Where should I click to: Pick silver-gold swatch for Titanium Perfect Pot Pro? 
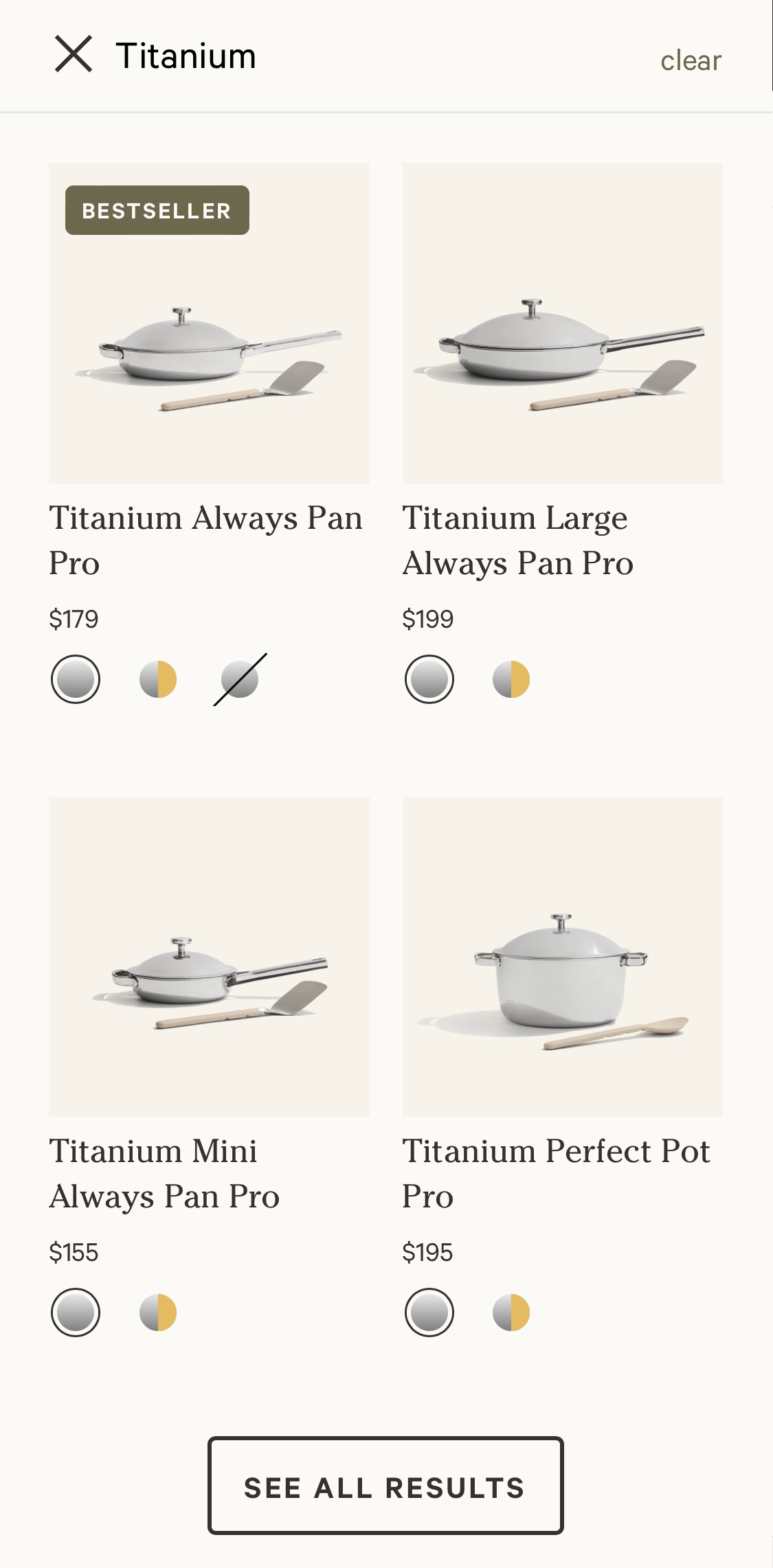[x=511, y=1313]
